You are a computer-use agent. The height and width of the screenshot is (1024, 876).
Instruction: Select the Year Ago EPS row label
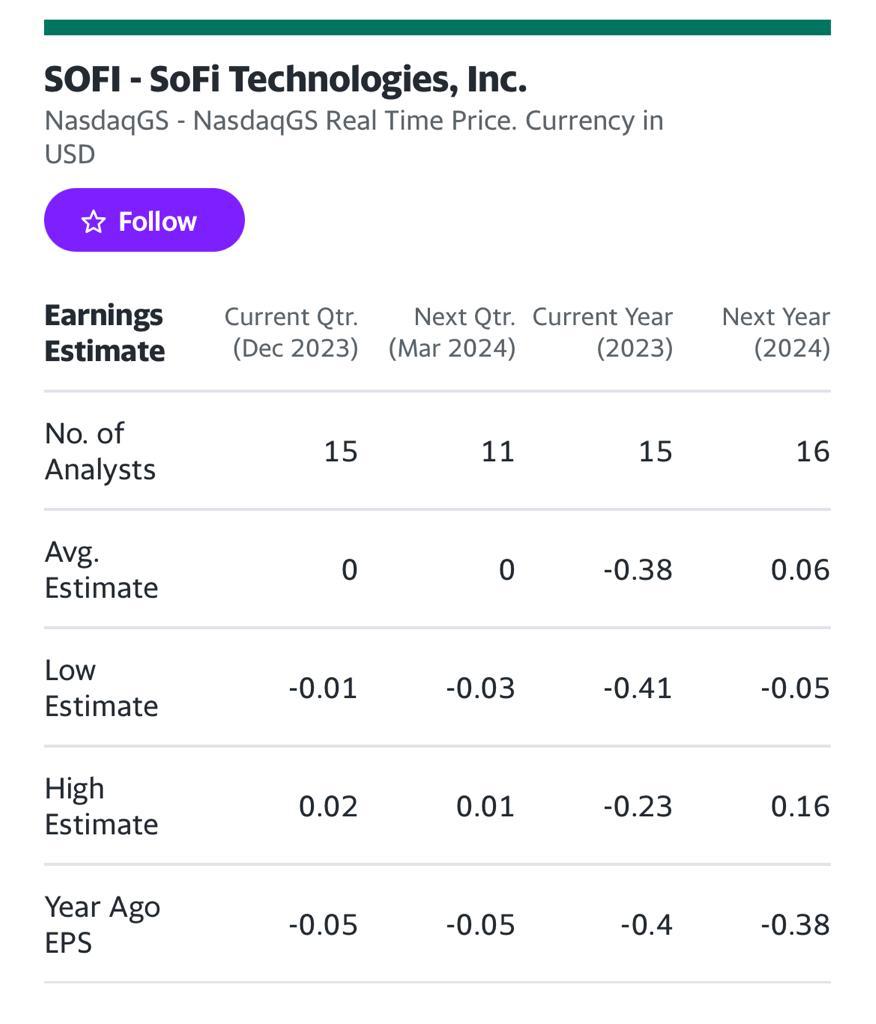pyautogui.click(x=101, y=924)
